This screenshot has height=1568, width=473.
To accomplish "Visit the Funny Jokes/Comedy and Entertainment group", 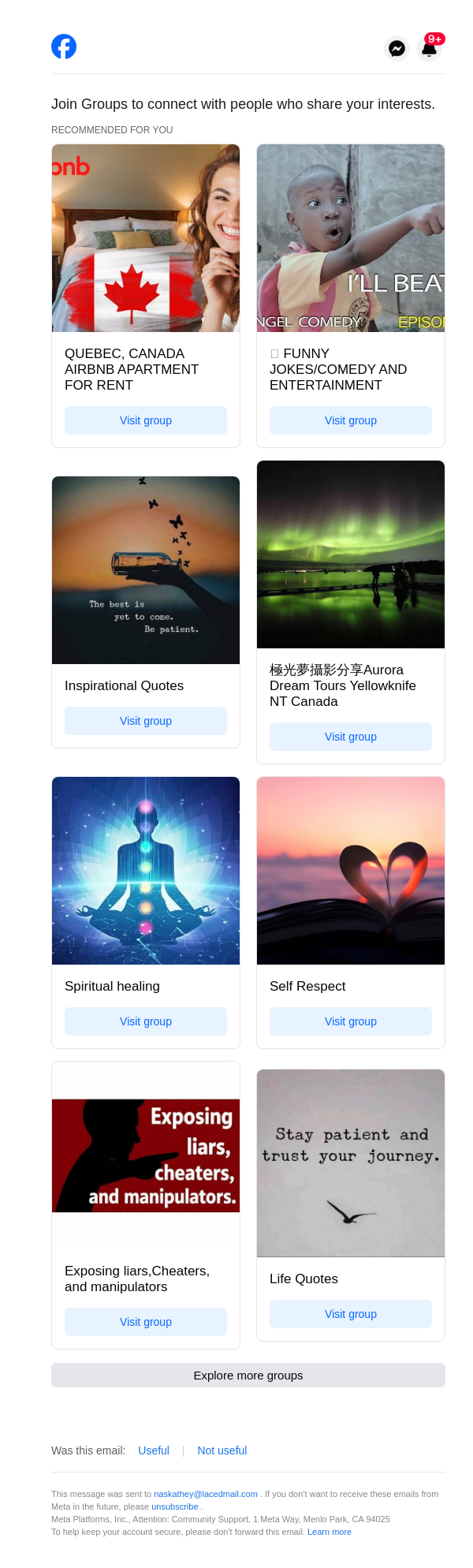I will pos(351,420).
